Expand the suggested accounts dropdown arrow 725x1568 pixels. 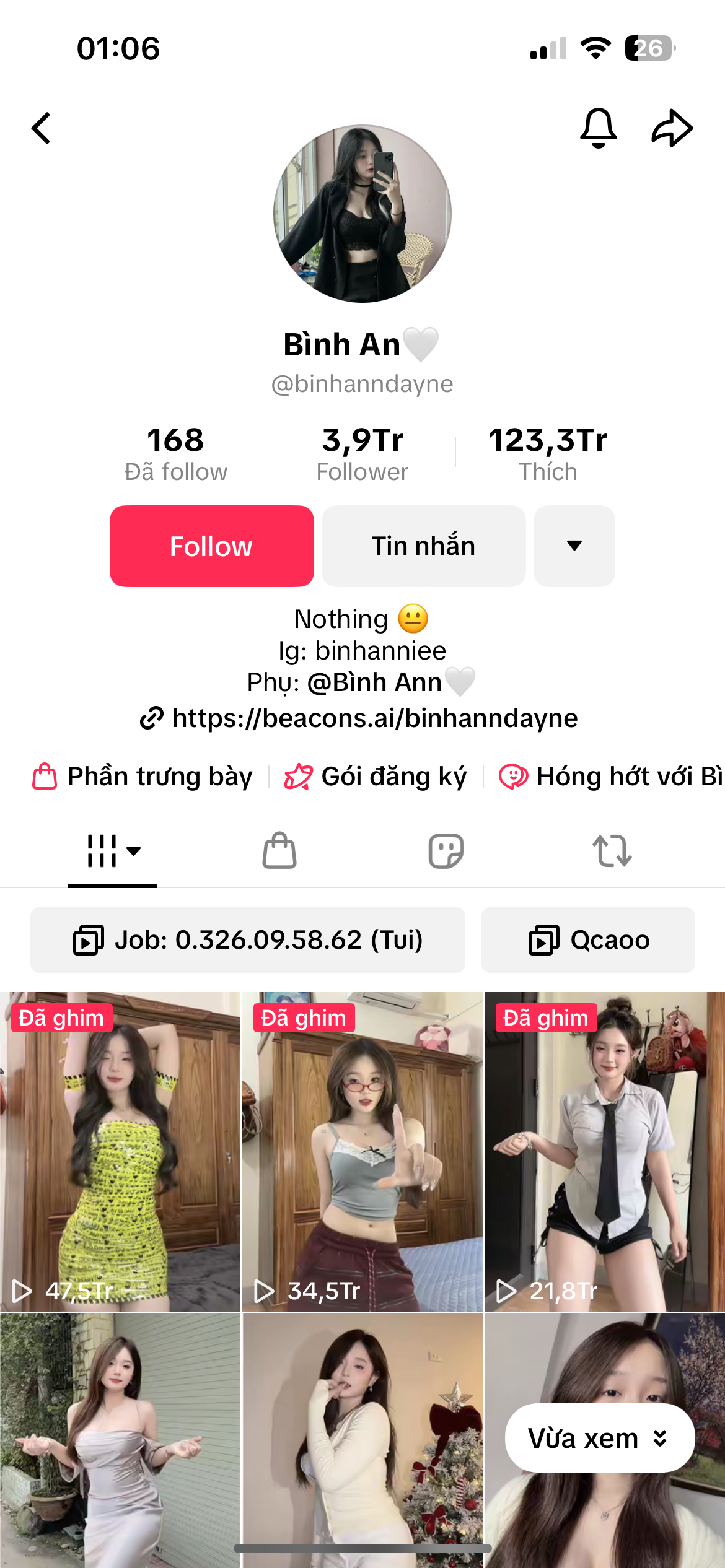(x=574, y=546)
